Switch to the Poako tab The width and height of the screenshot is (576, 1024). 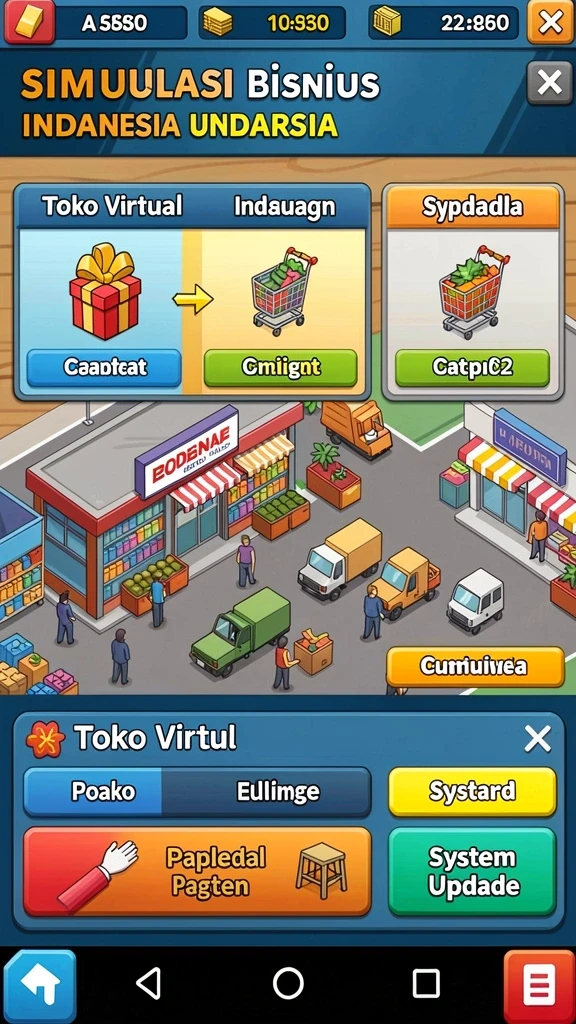pyautogui.click(x=93, y=792)
